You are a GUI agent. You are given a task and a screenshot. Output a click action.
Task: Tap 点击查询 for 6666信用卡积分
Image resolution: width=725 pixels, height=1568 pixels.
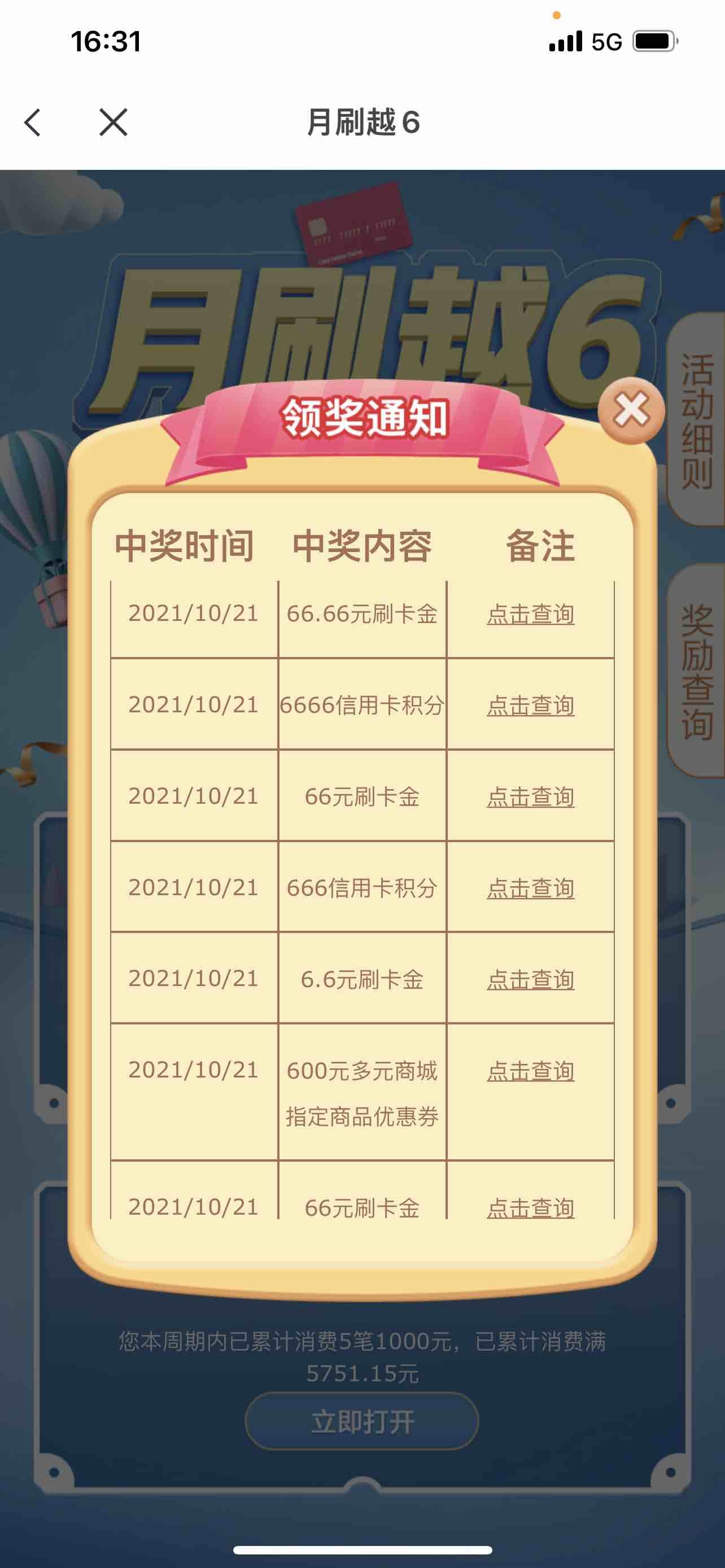click(x=530, y=705)
